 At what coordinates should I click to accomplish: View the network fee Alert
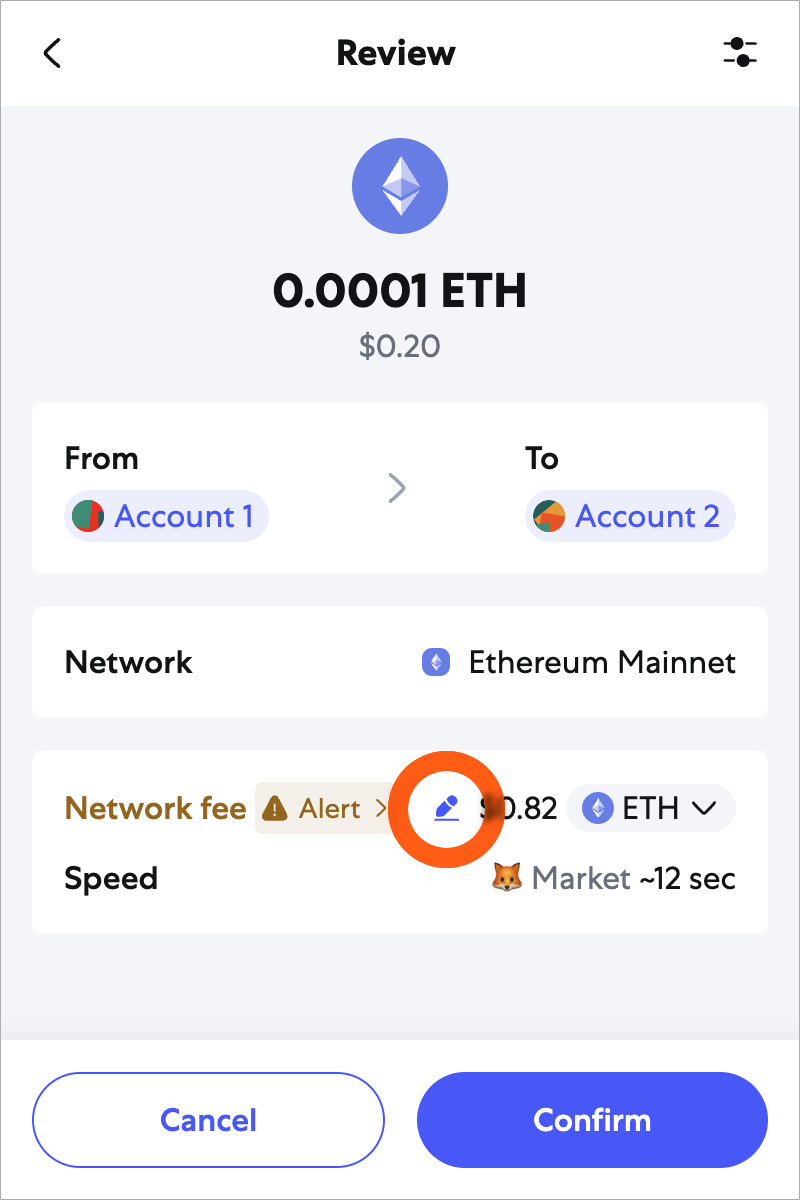tap(324, 808)
